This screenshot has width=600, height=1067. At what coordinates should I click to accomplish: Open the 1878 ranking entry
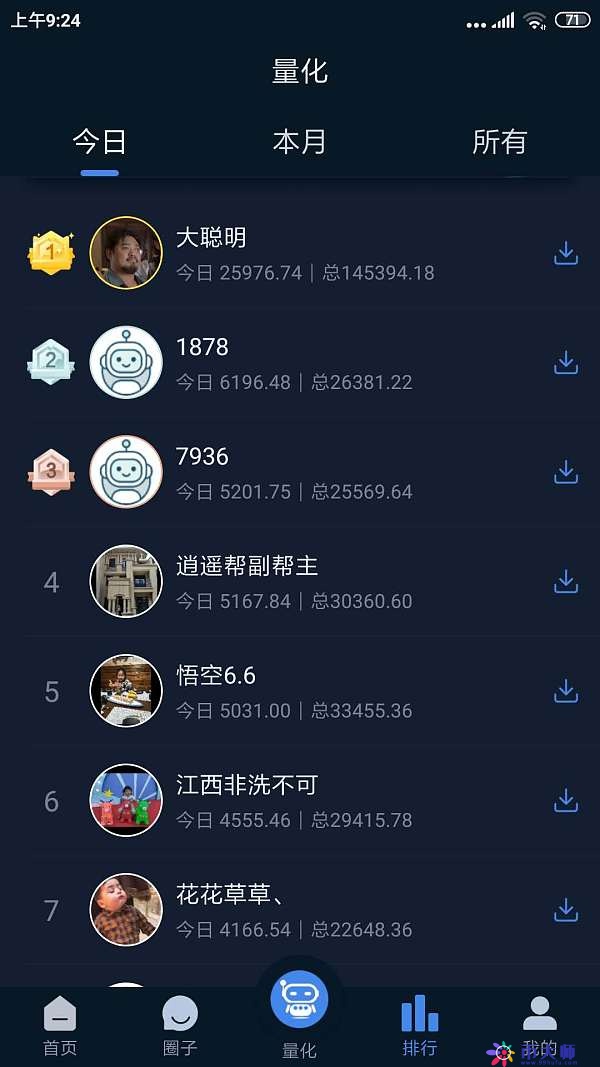click(300, 363)
